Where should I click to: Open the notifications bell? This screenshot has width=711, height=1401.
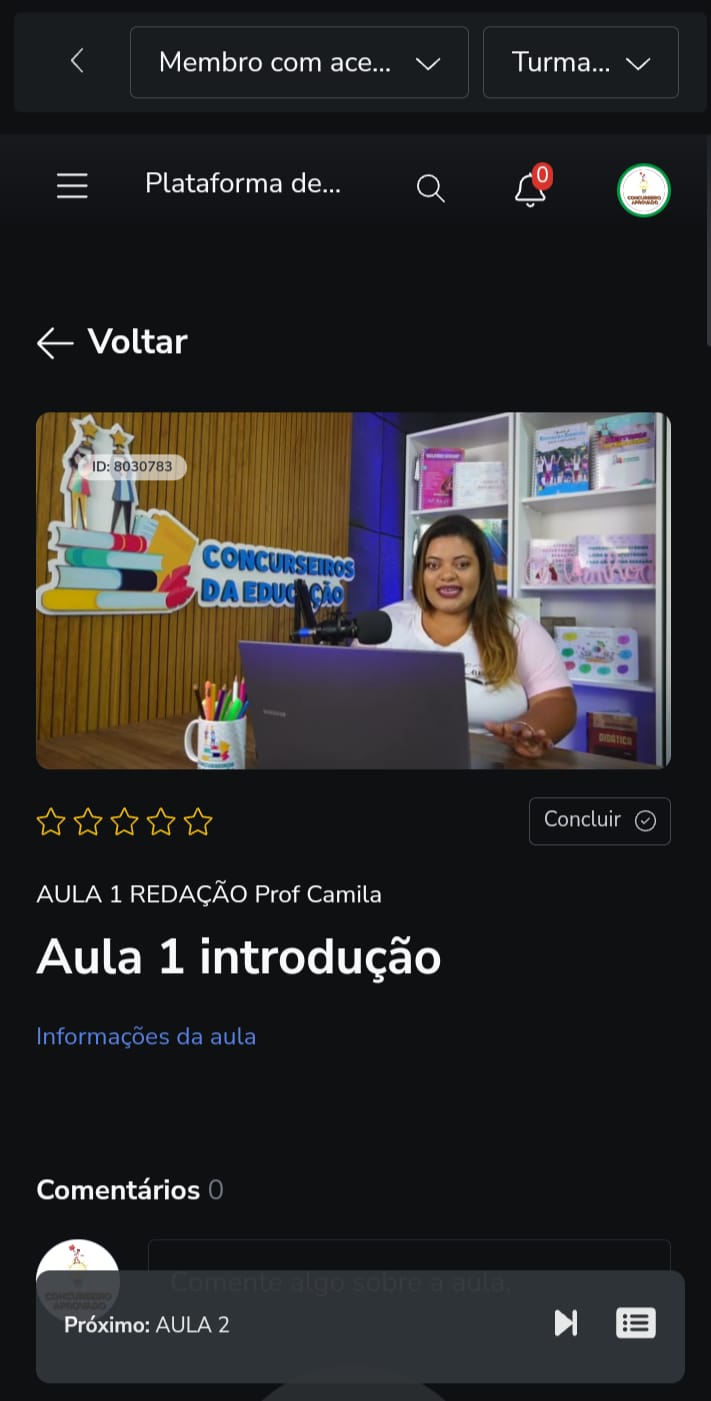click(530, 189)
